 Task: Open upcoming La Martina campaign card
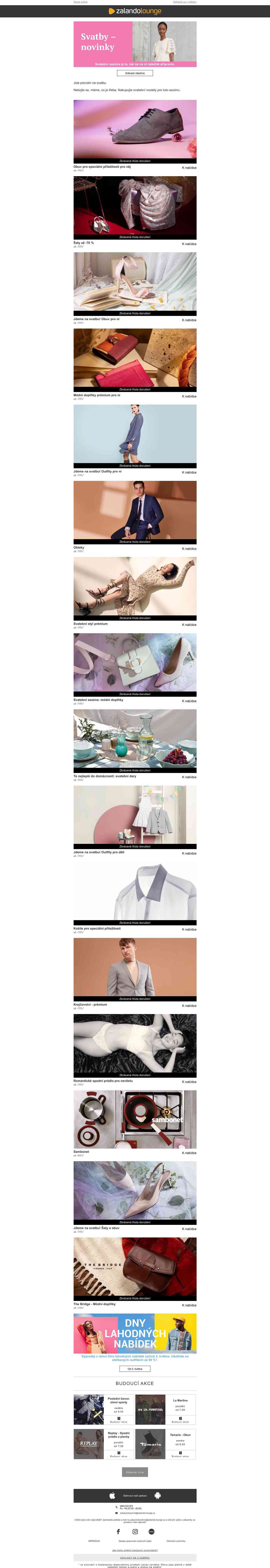click(x=165, y=1409)
